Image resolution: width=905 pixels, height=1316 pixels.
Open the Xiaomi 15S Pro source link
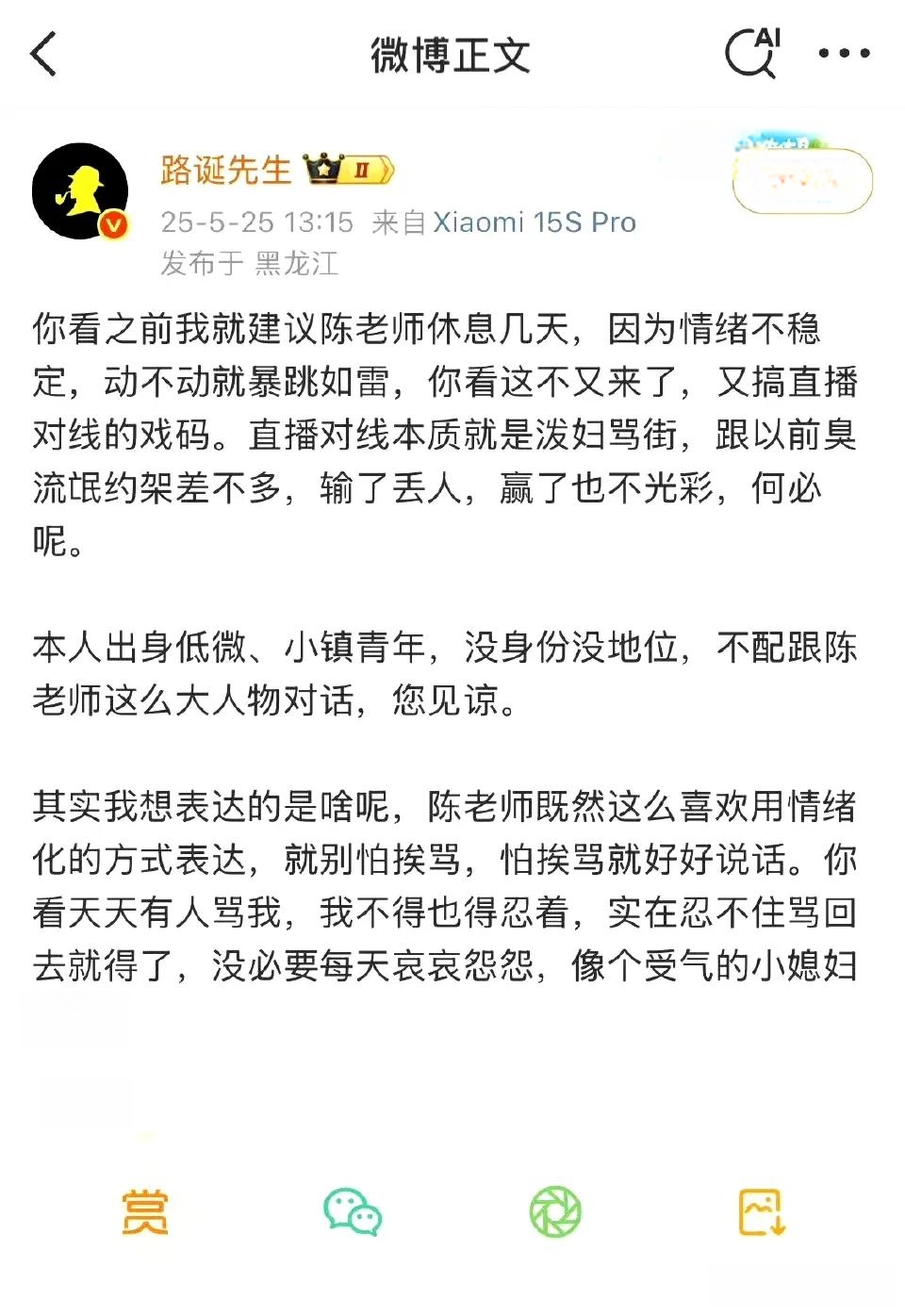(x=535, y=222)
